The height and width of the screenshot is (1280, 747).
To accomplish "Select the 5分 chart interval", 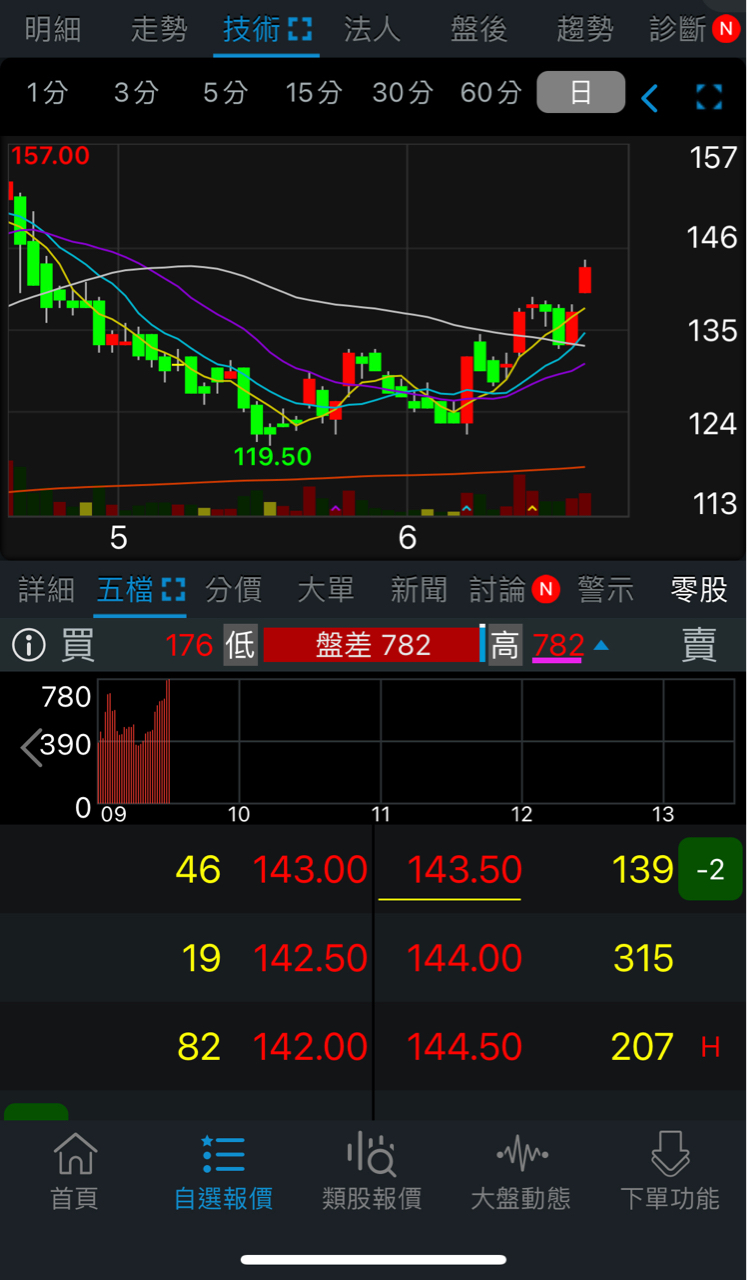I will (224, 93).
